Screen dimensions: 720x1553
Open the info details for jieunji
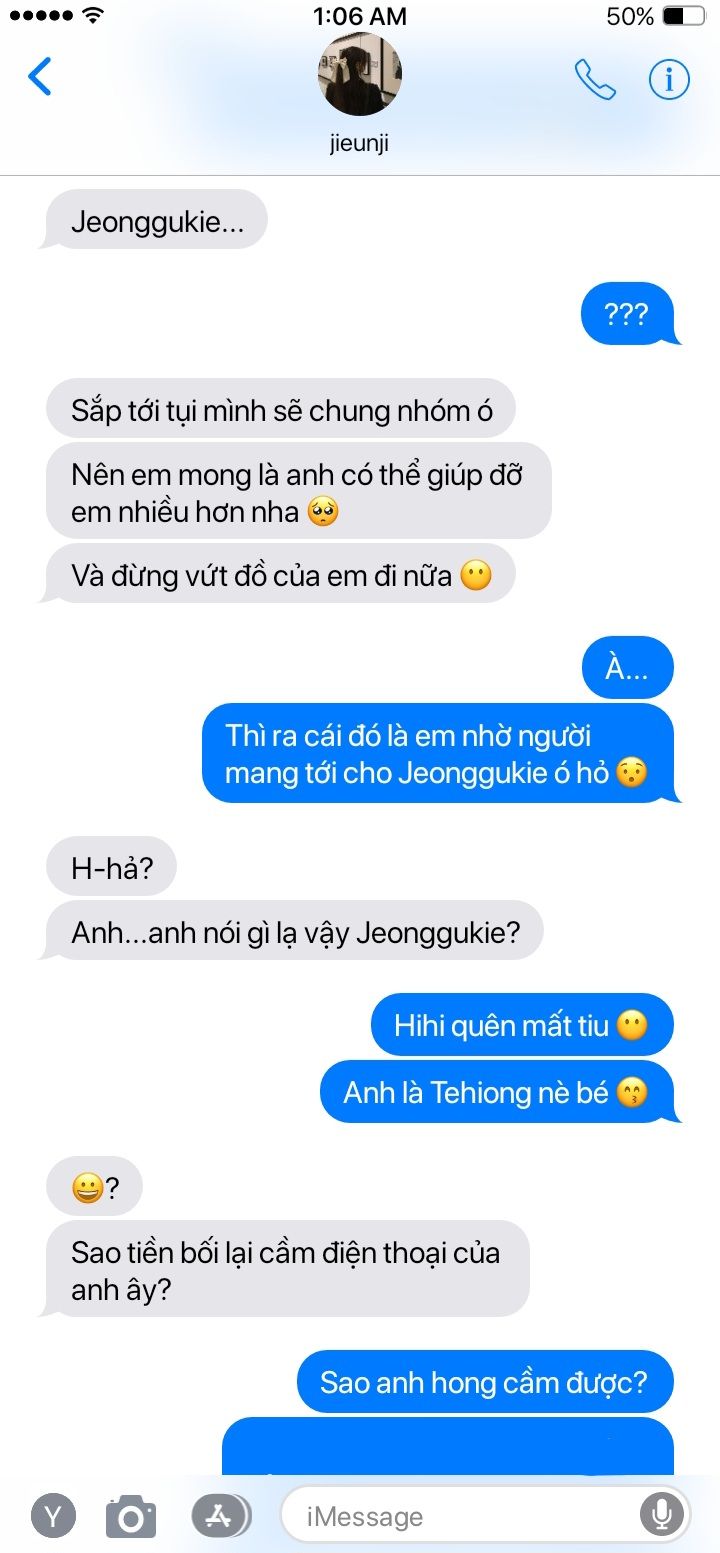pos(669,79)
